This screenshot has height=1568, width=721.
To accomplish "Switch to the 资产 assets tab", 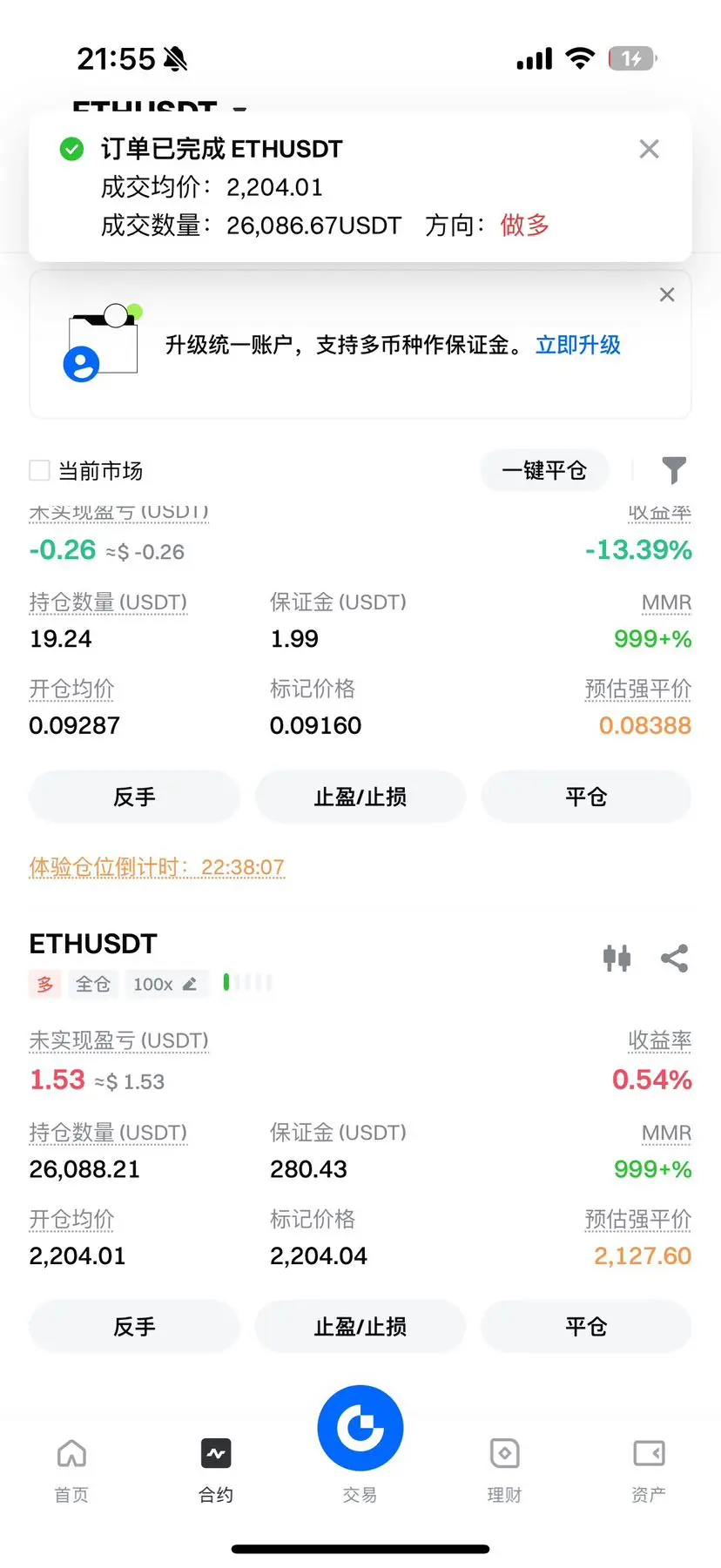I will [649, 1468].
